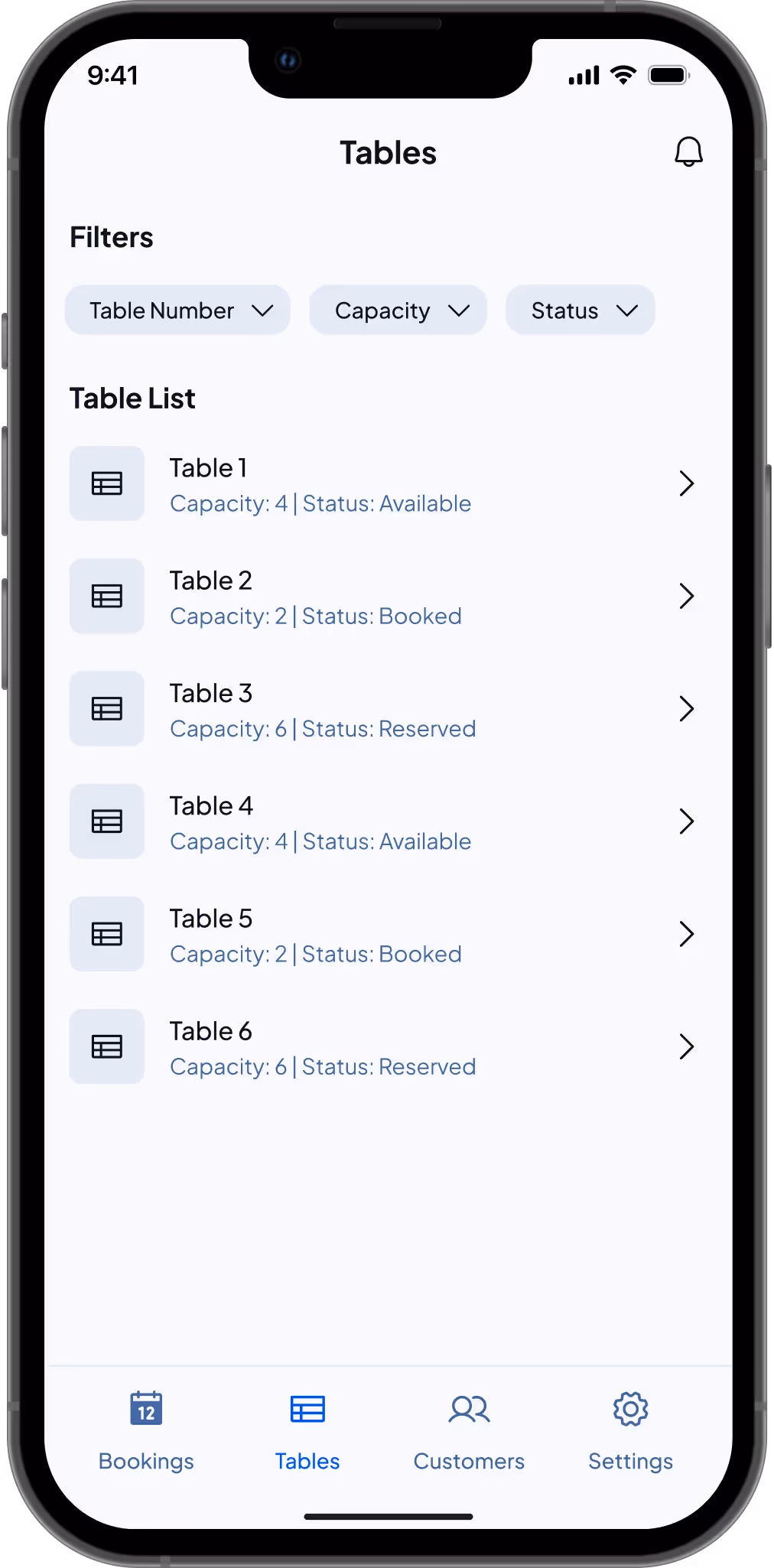Open the Capacity filter dropdown
Viewport: 774px width, 1568px height.
pyautogui.click(x=398, y=311)
